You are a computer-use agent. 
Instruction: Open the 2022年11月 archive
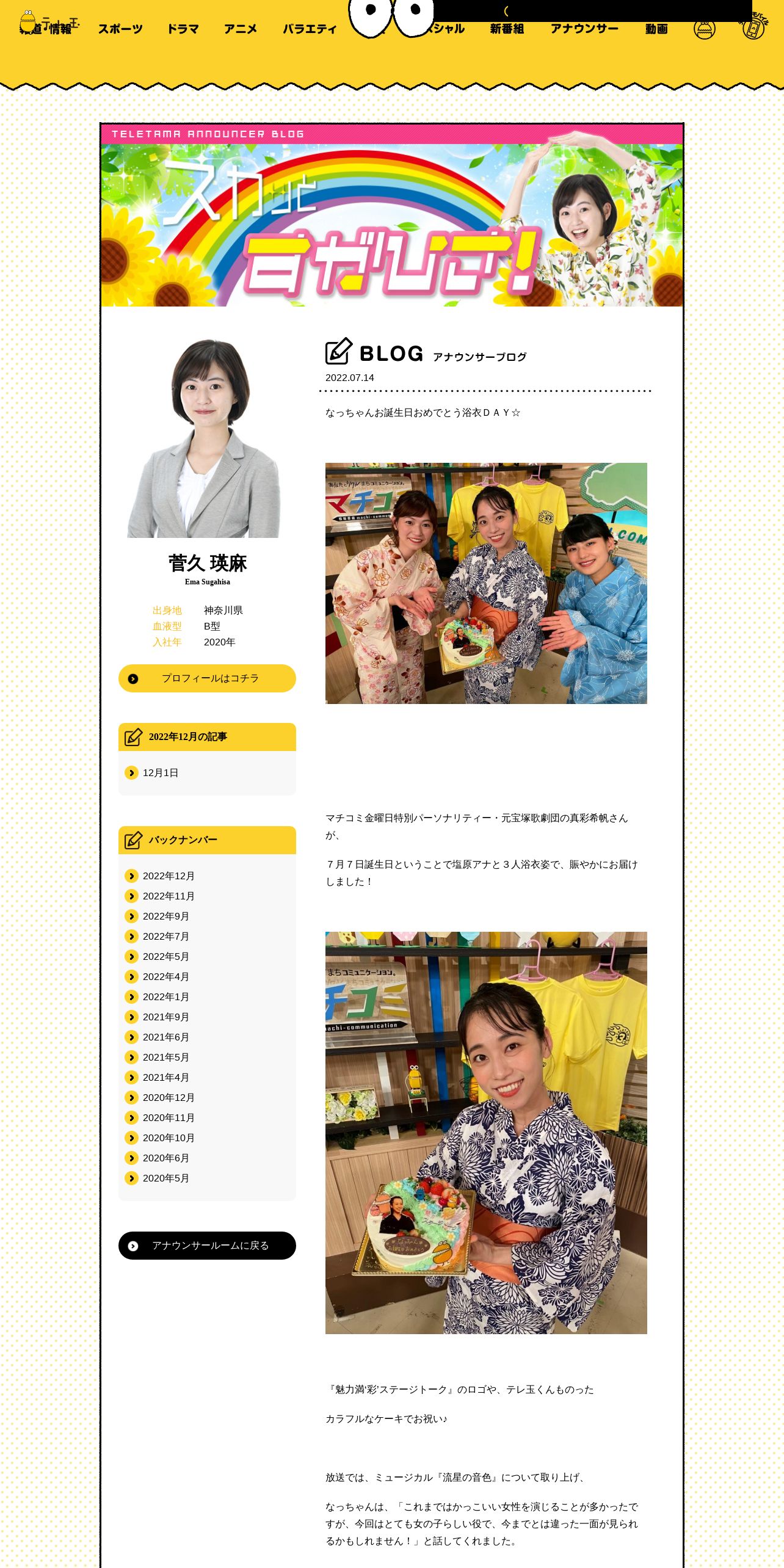coord(169,896)
